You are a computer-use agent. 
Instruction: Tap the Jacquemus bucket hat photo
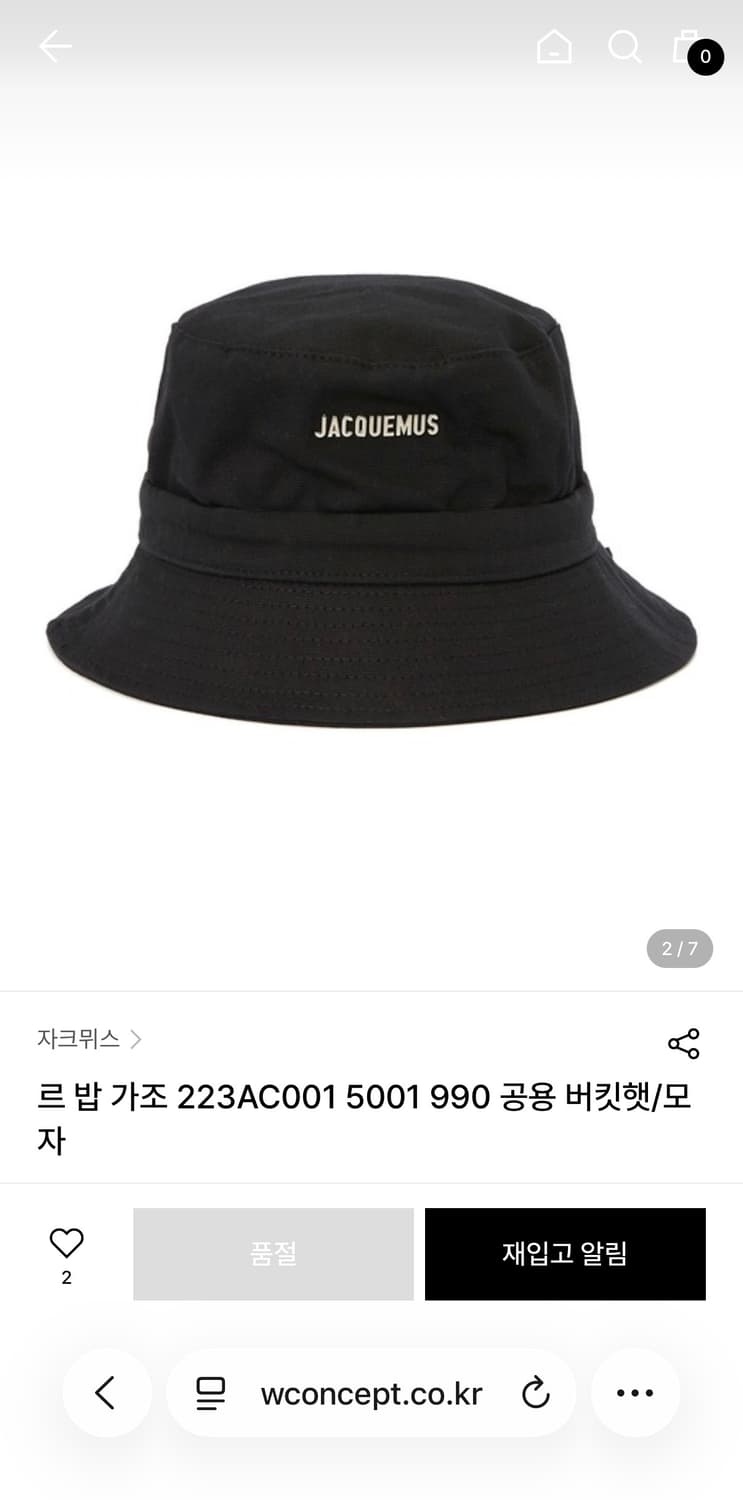coord(371,490)
